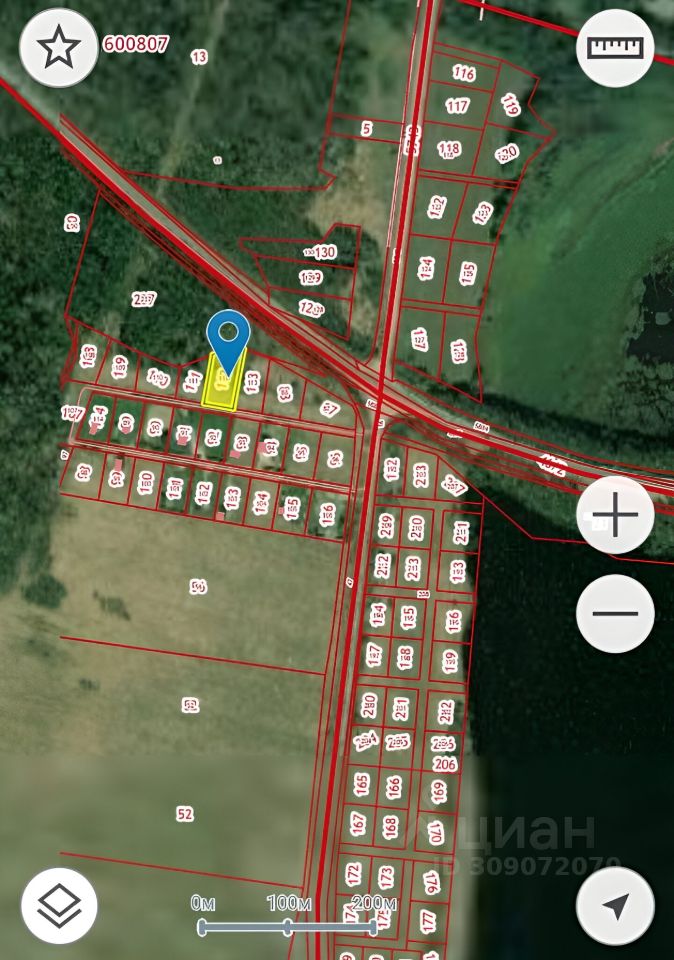Open the map layers selector

click(59, 906)
